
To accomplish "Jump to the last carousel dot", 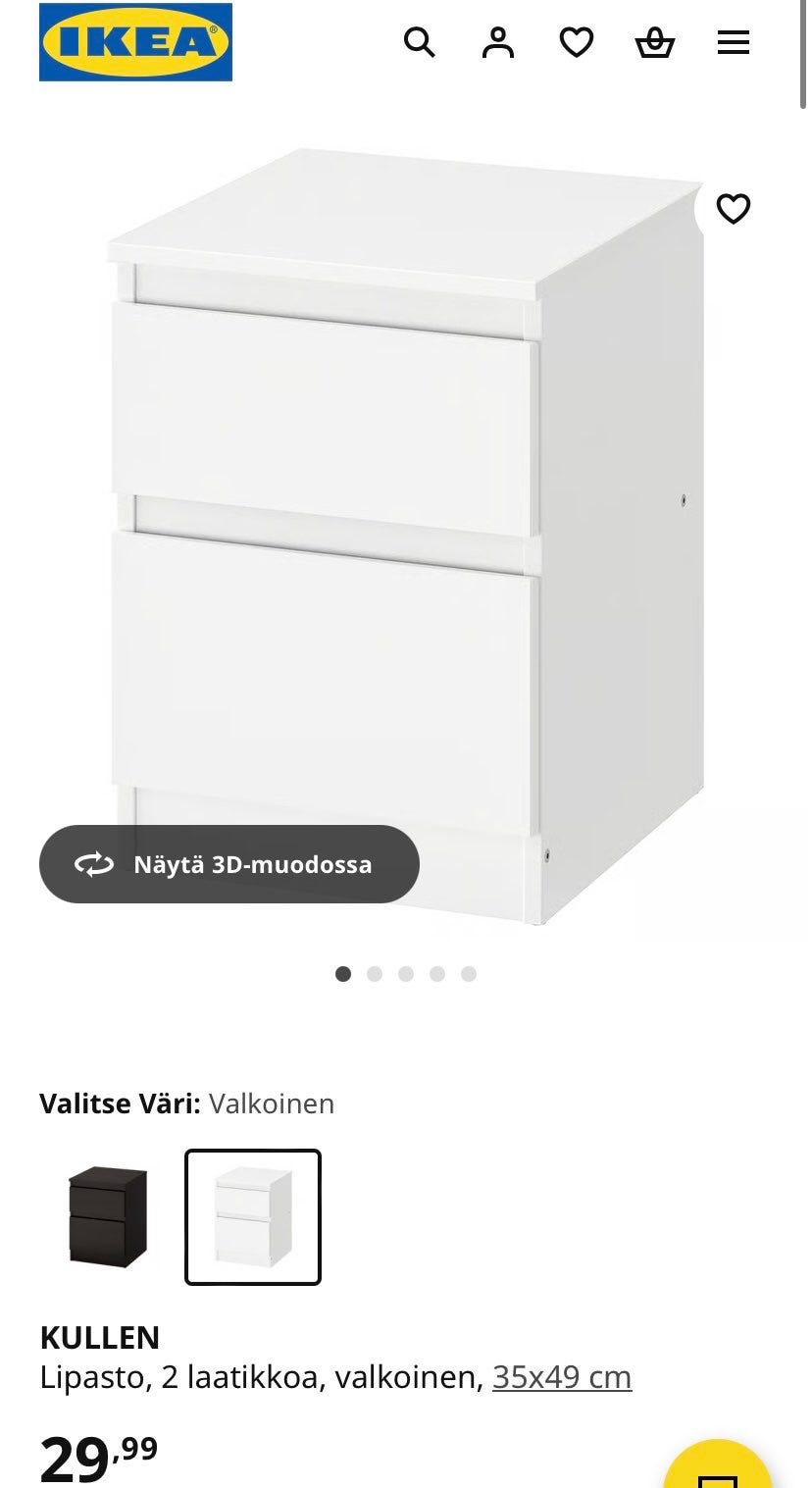I will tap(468, 974).
